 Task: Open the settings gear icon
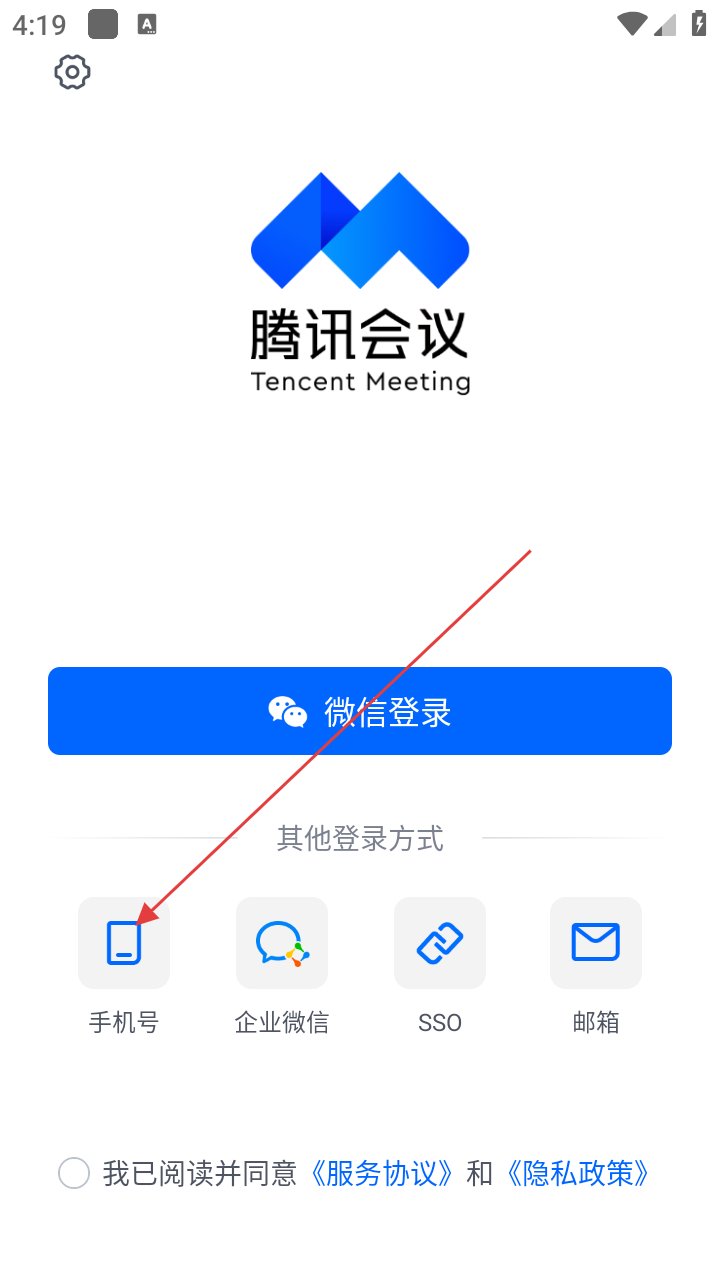pos(72,72)
